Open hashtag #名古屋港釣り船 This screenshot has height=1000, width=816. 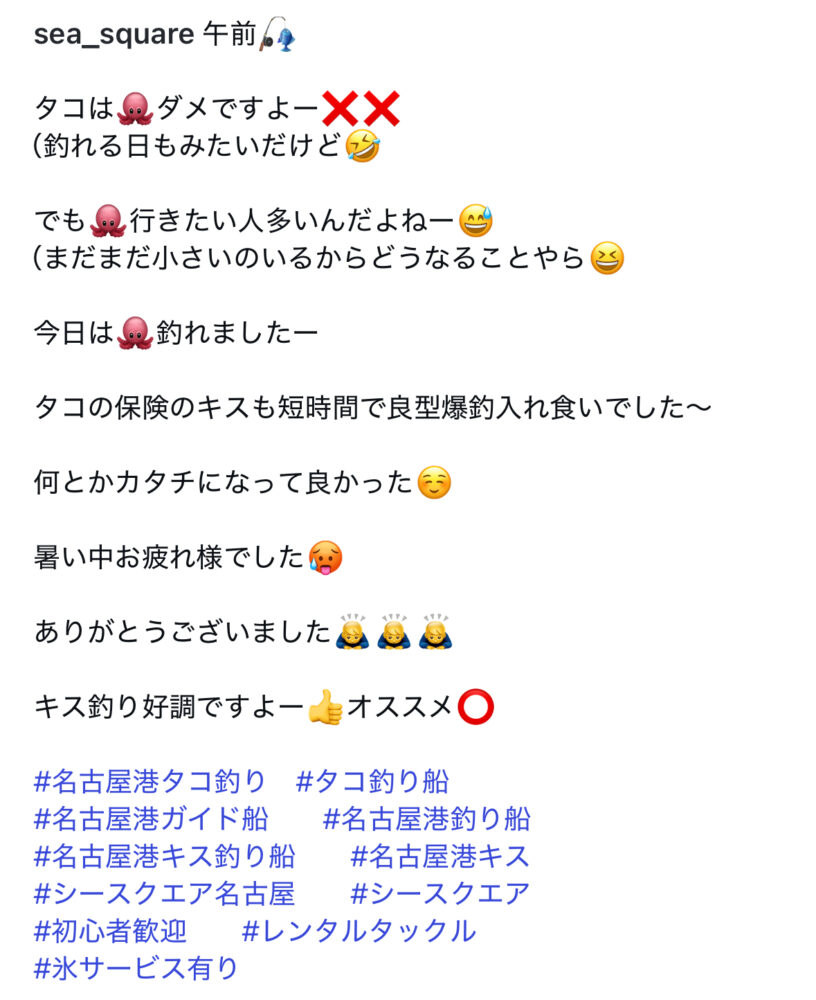(x=427, y=820)
